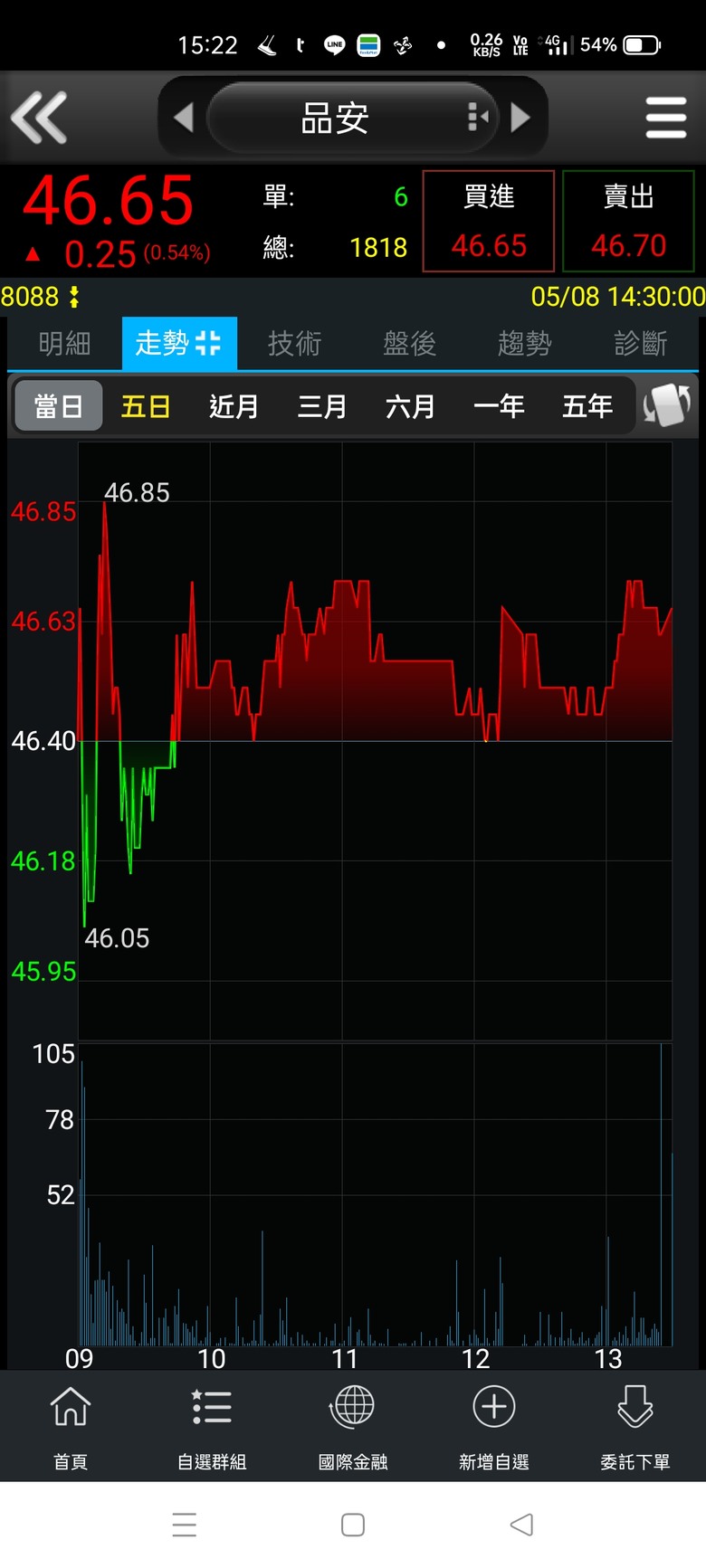
Task: Open 自選群組 watchlist groups
Action: point(212,1424)
